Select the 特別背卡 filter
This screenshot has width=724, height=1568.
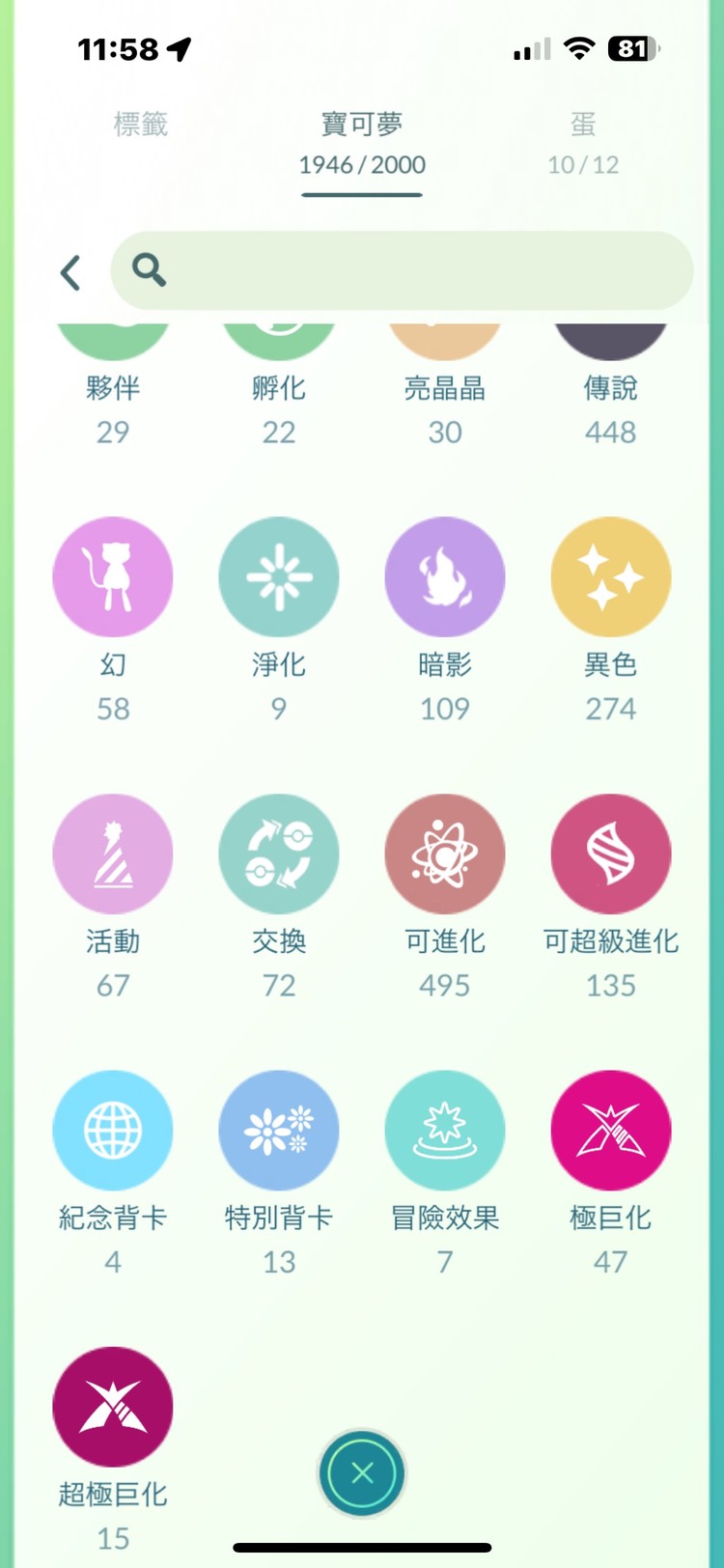(x=279, y=1131)
